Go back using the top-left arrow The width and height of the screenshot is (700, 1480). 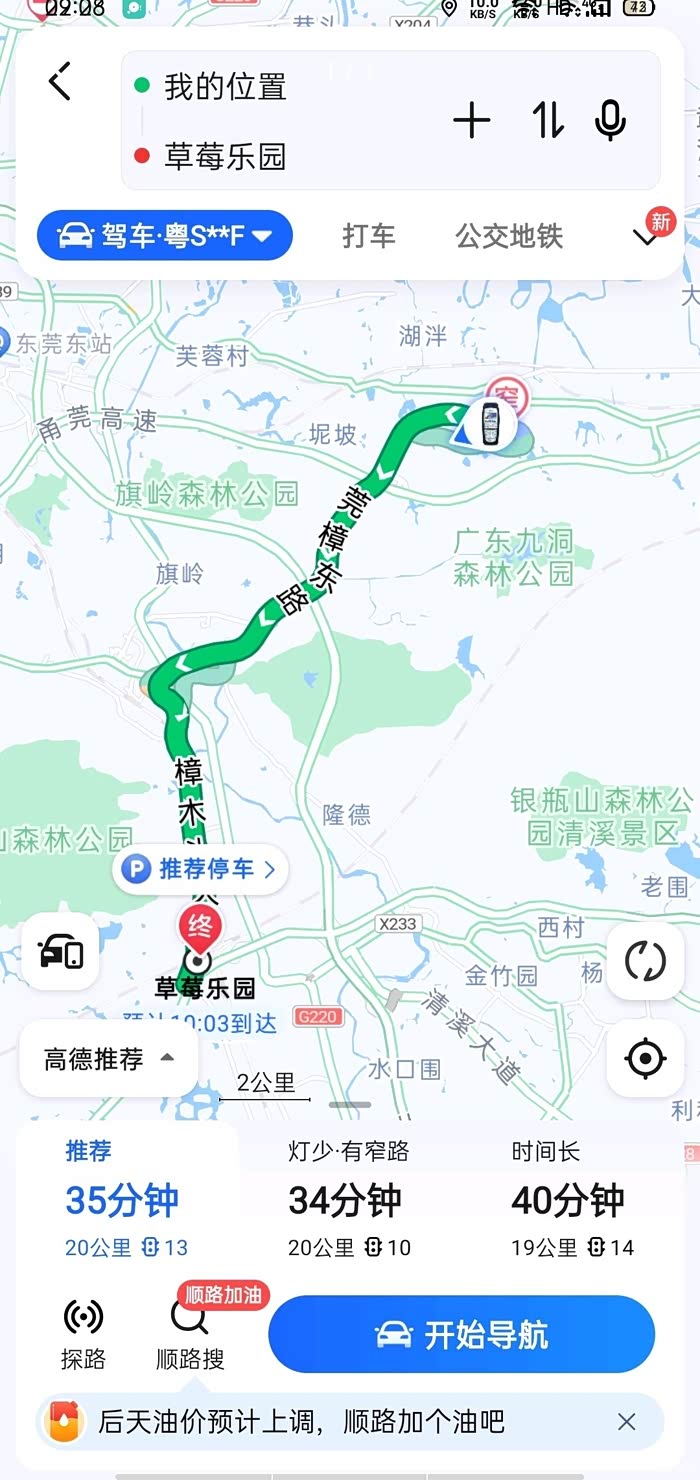60,82
